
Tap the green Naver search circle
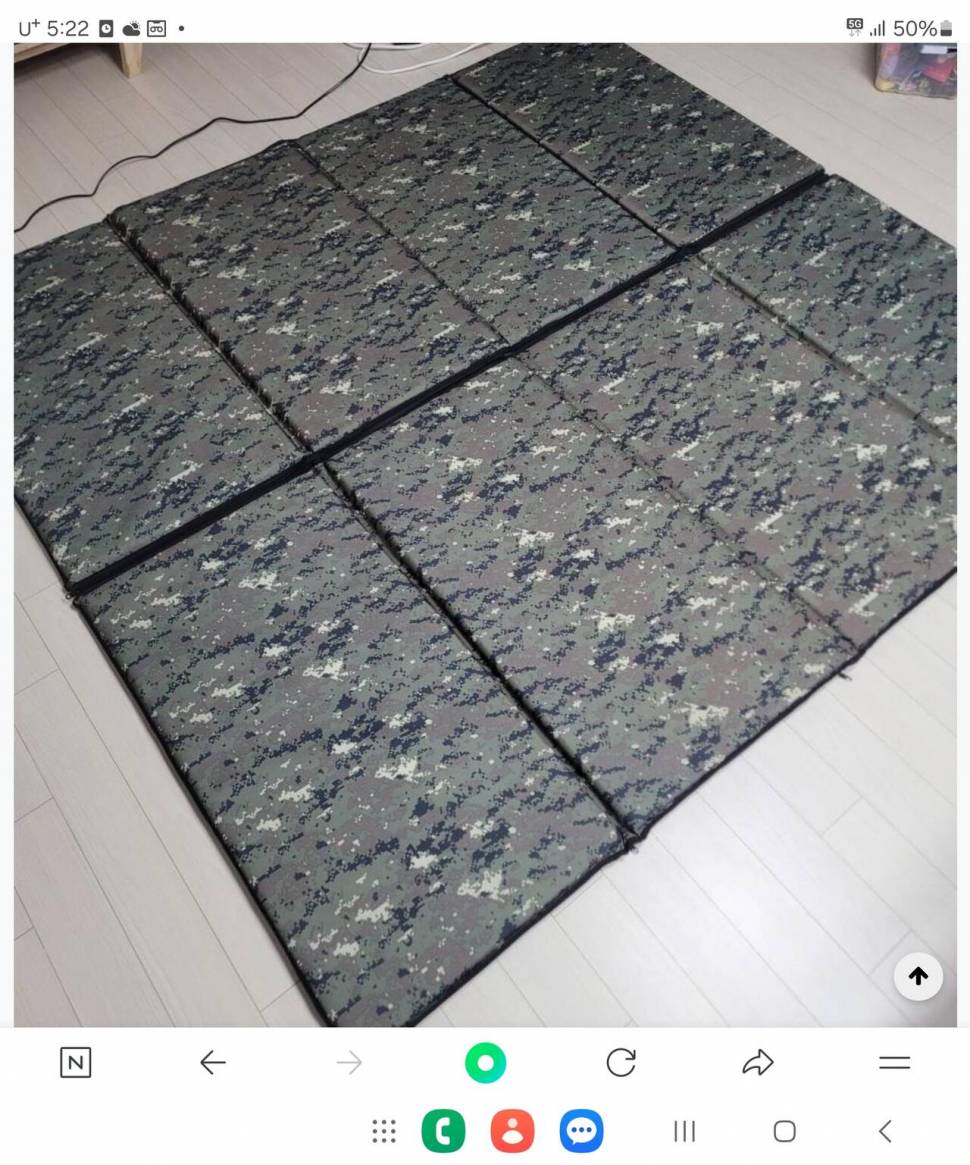[x=485, y=1062]
